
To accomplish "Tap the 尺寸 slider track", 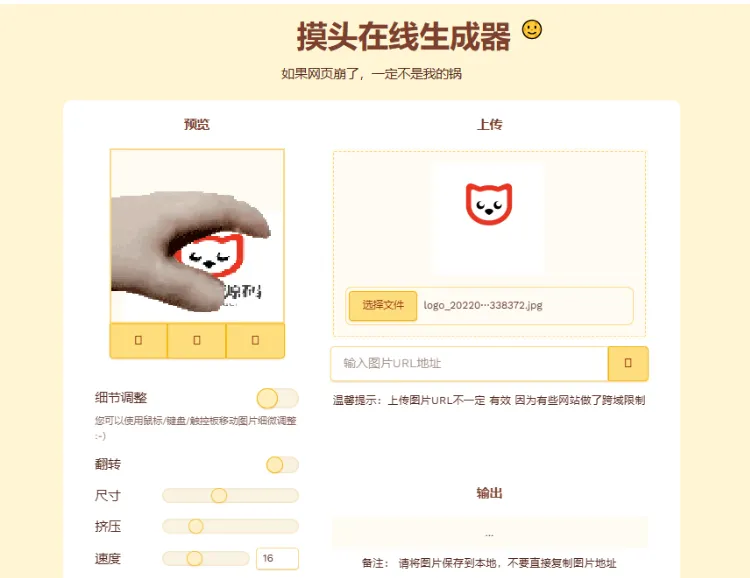I will tap(230, 496).
